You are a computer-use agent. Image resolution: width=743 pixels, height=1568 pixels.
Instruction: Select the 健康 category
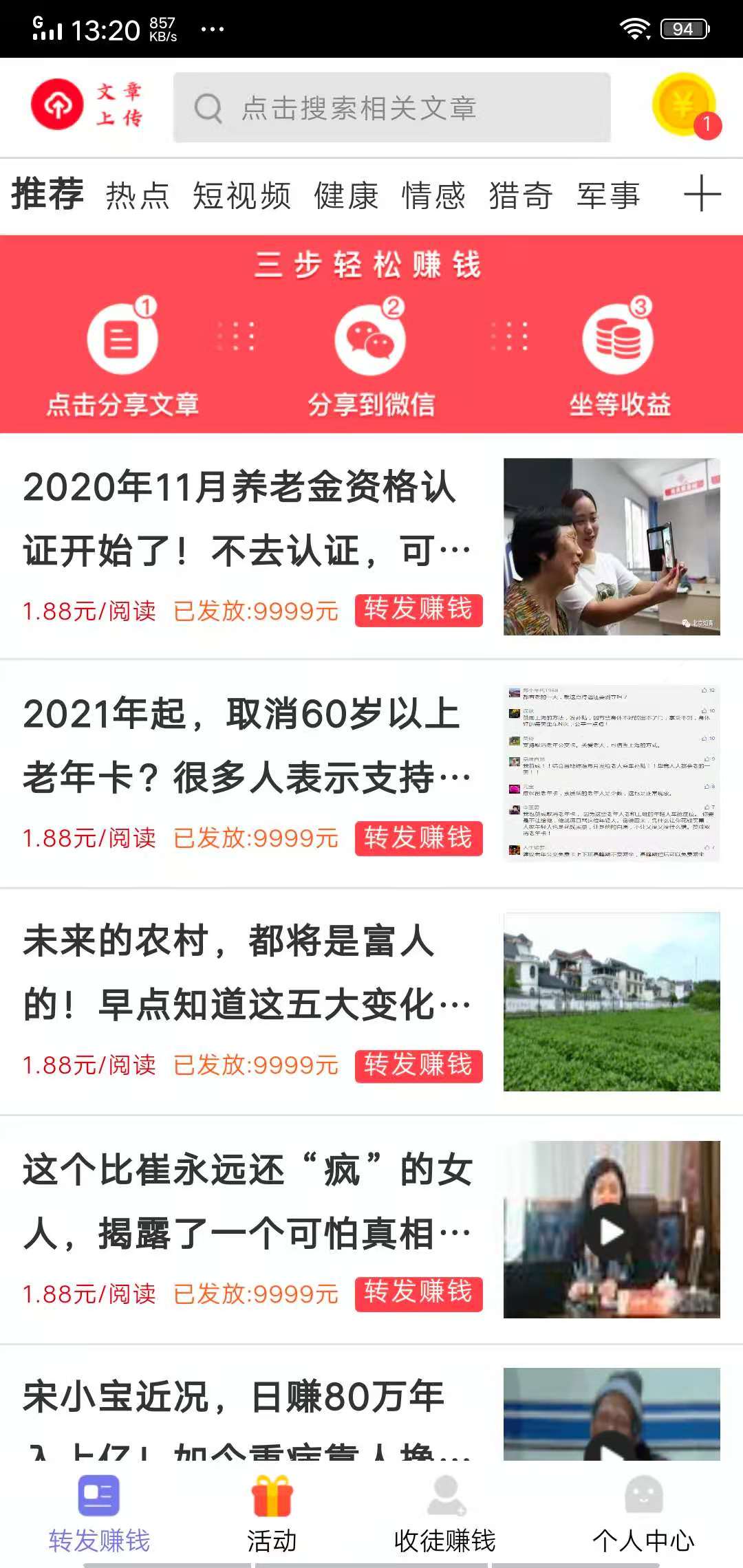pos(346,195)
